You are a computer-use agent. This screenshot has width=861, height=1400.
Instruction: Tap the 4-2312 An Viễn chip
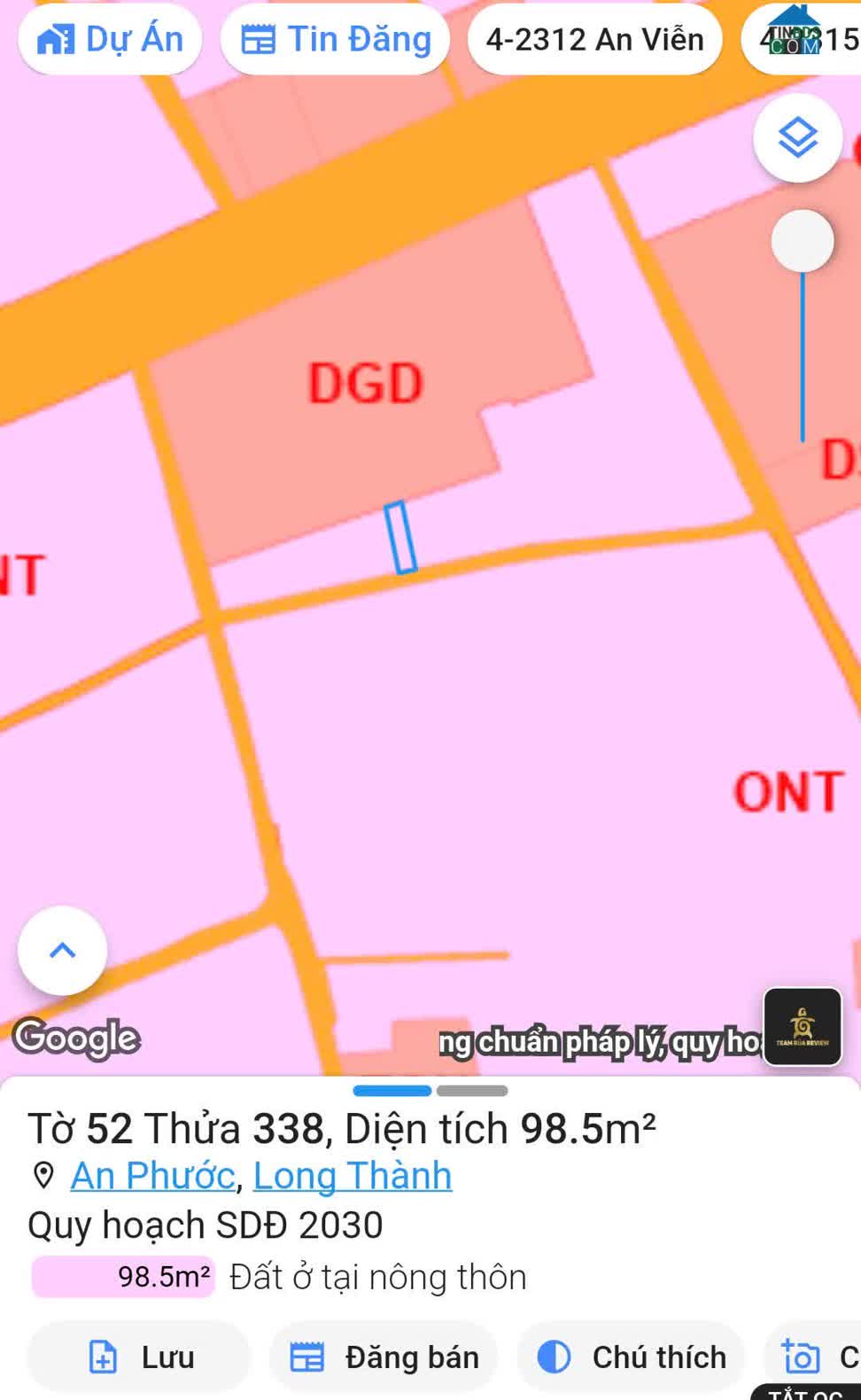pyautogui.click(x=594, y=40)
